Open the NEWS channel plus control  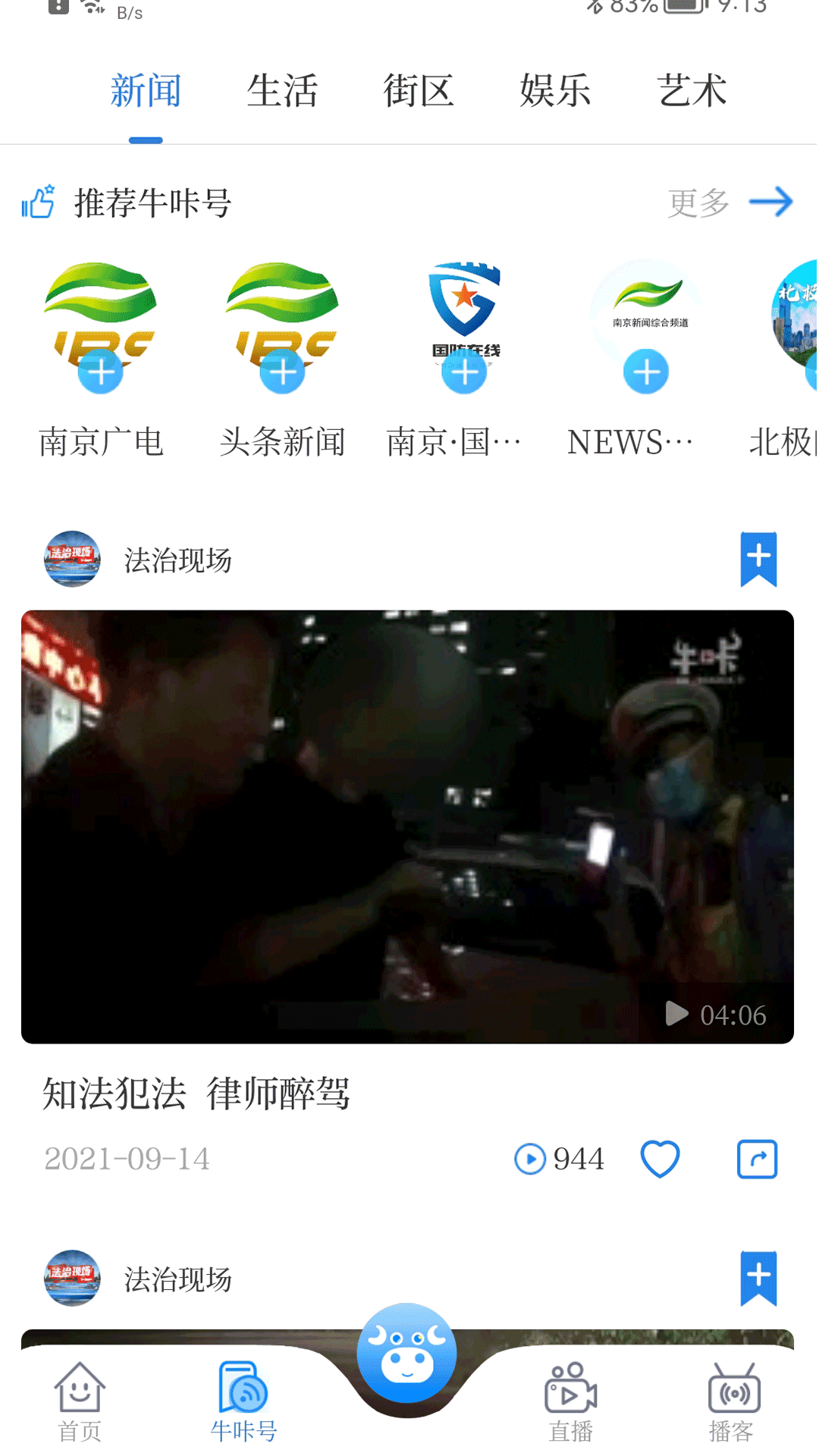pos(645,372)
